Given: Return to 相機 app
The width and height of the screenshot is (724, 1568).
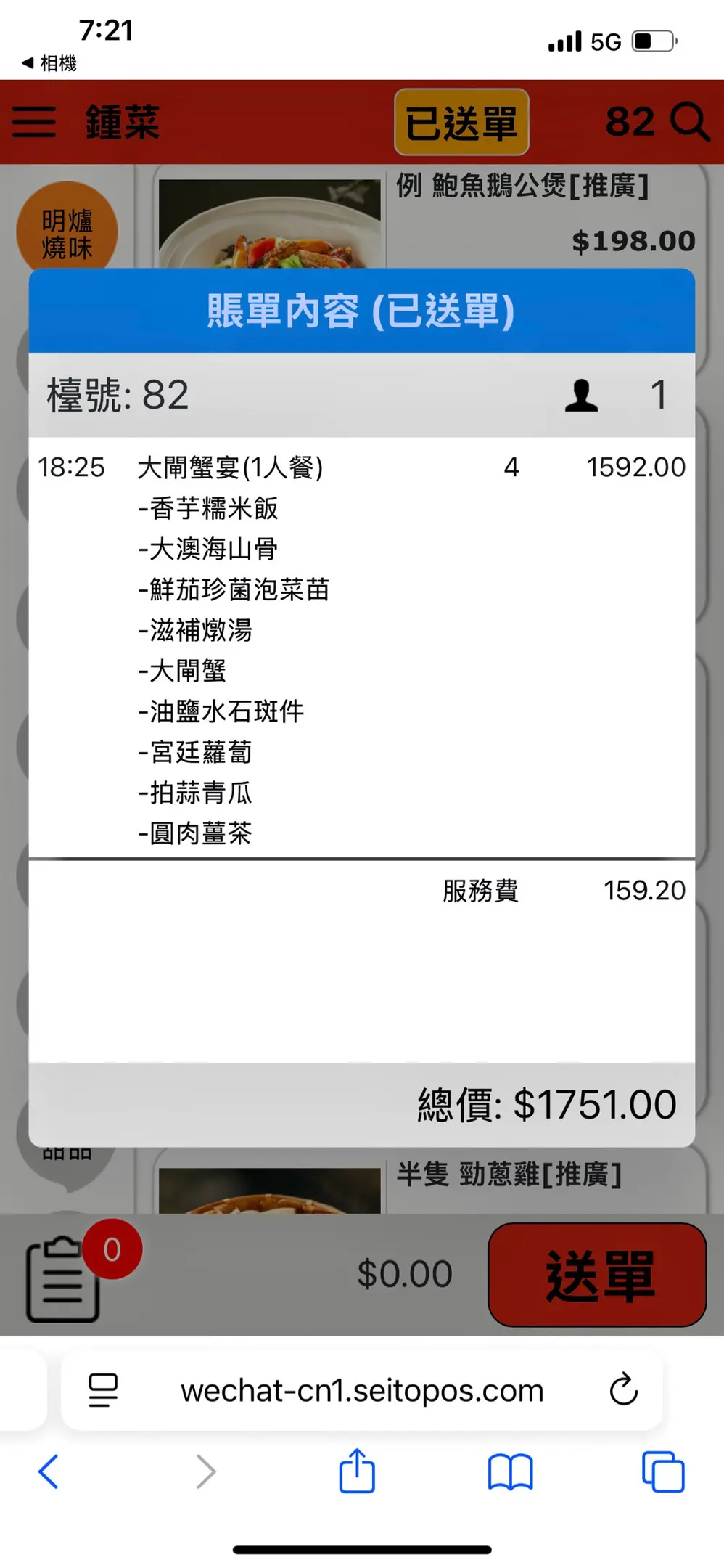Looking at the screenshot, I should click(x=49, y=63).
